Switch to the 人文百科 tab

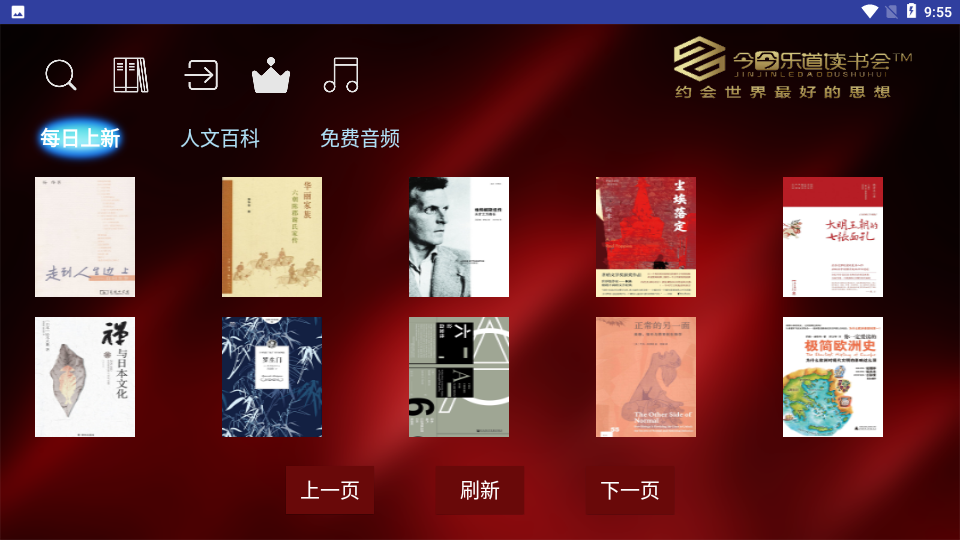point(220,138)
